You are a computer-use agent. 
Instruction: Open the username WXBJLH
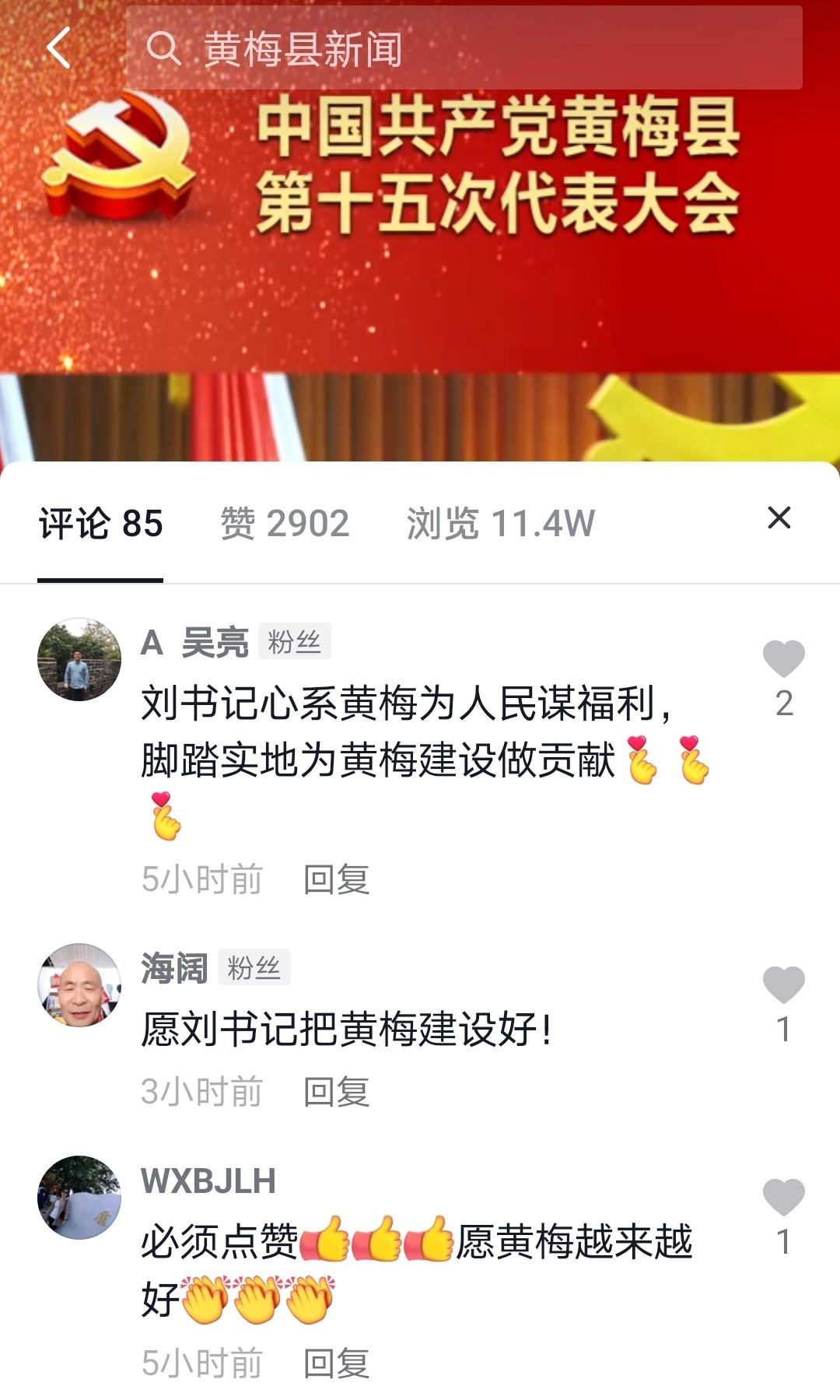(x=208, y=1181)
